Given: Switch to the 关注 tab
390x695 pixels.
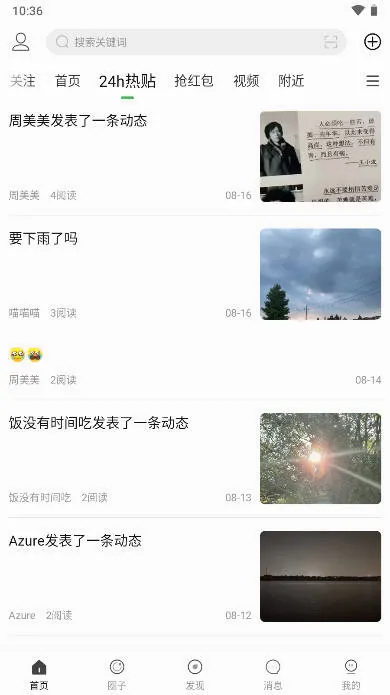Looking at the screenshot, I should (x=23, y=81).
